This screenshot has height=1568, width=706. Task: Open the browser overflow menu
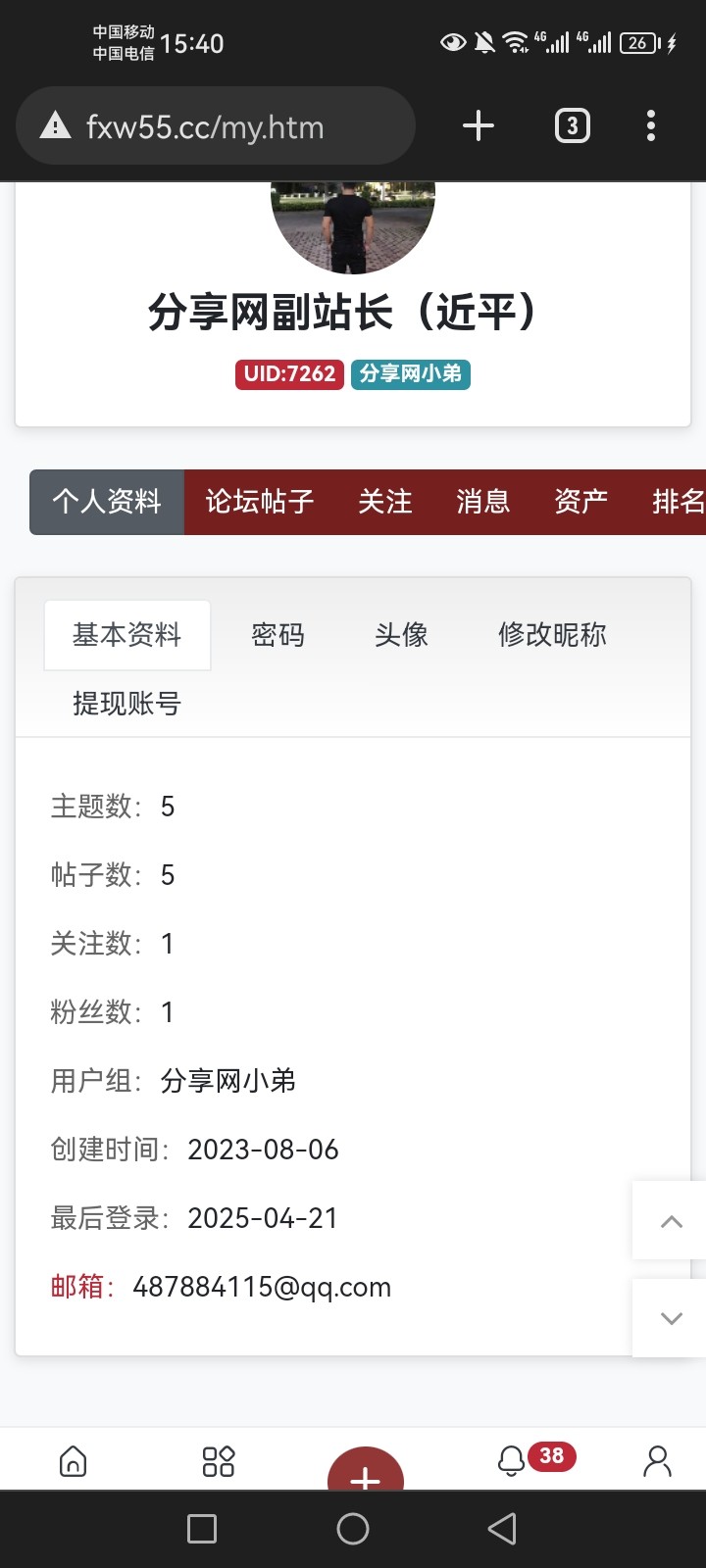651,126
